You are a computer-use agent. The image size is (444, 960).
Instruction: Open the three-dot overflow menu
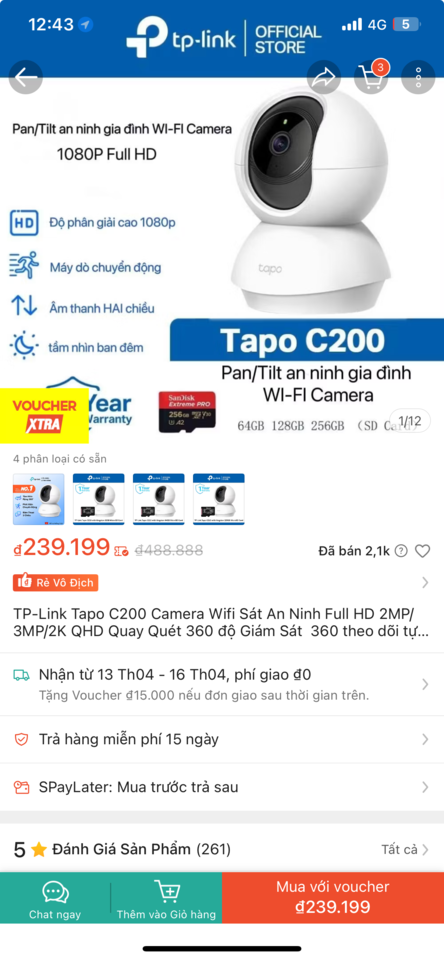point(418,77)
